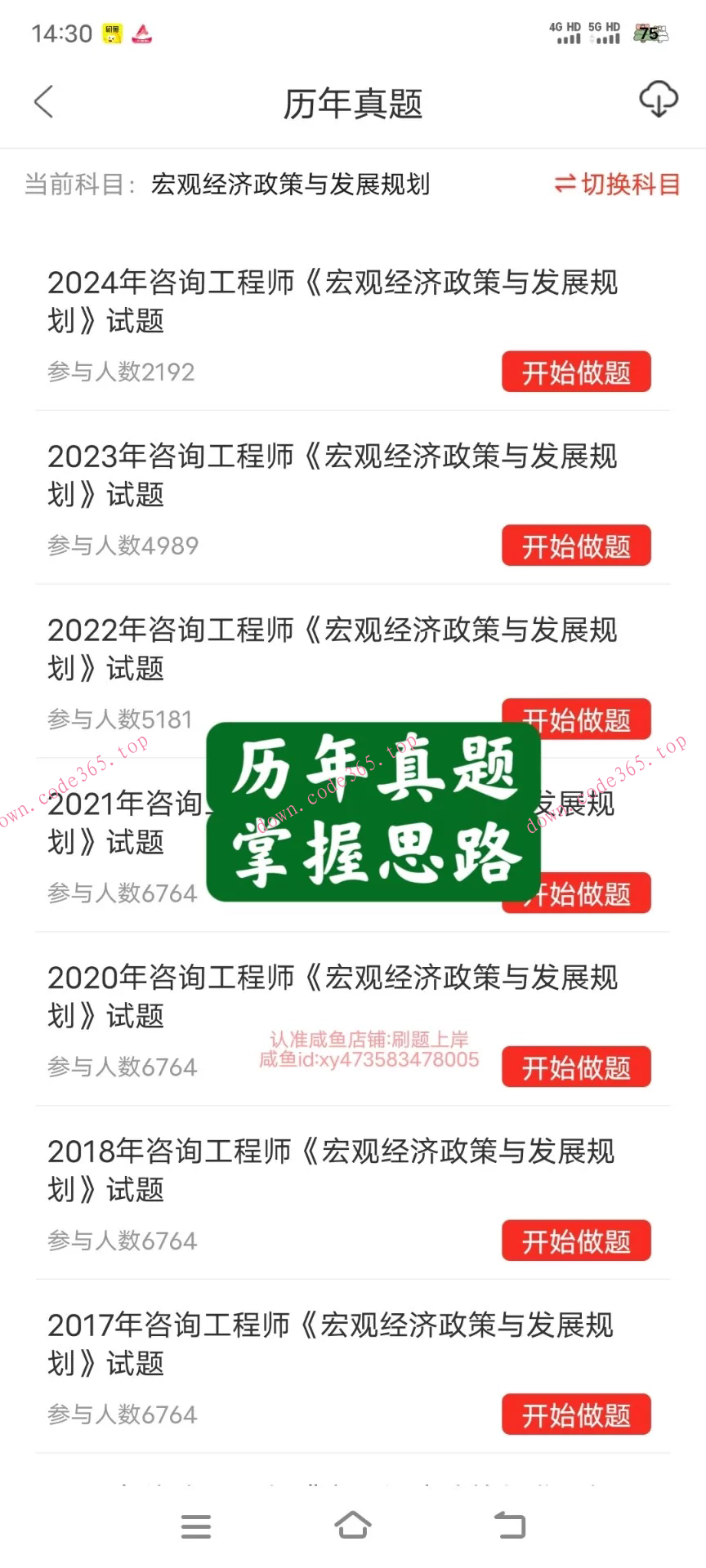Tap the back arrow in top bar
706x1568 pixels.
tap(42, 102)
